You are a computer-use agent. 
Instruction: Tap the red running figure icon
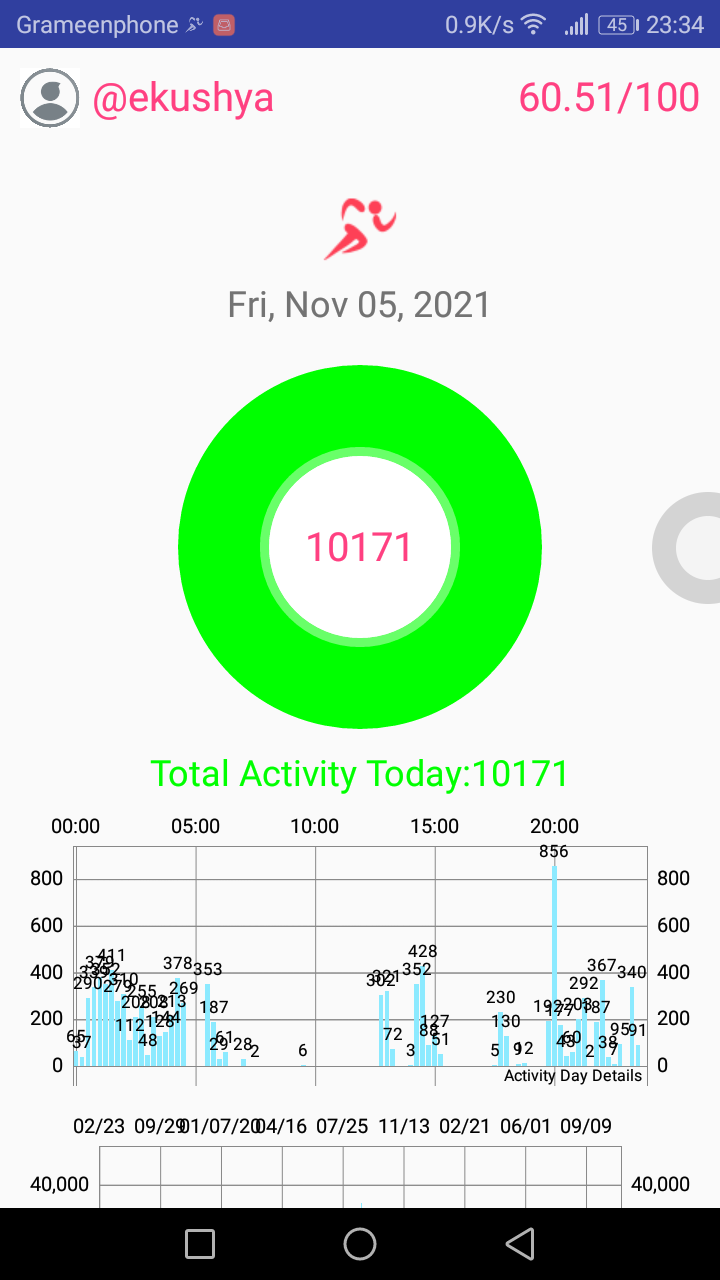[360, 229]
